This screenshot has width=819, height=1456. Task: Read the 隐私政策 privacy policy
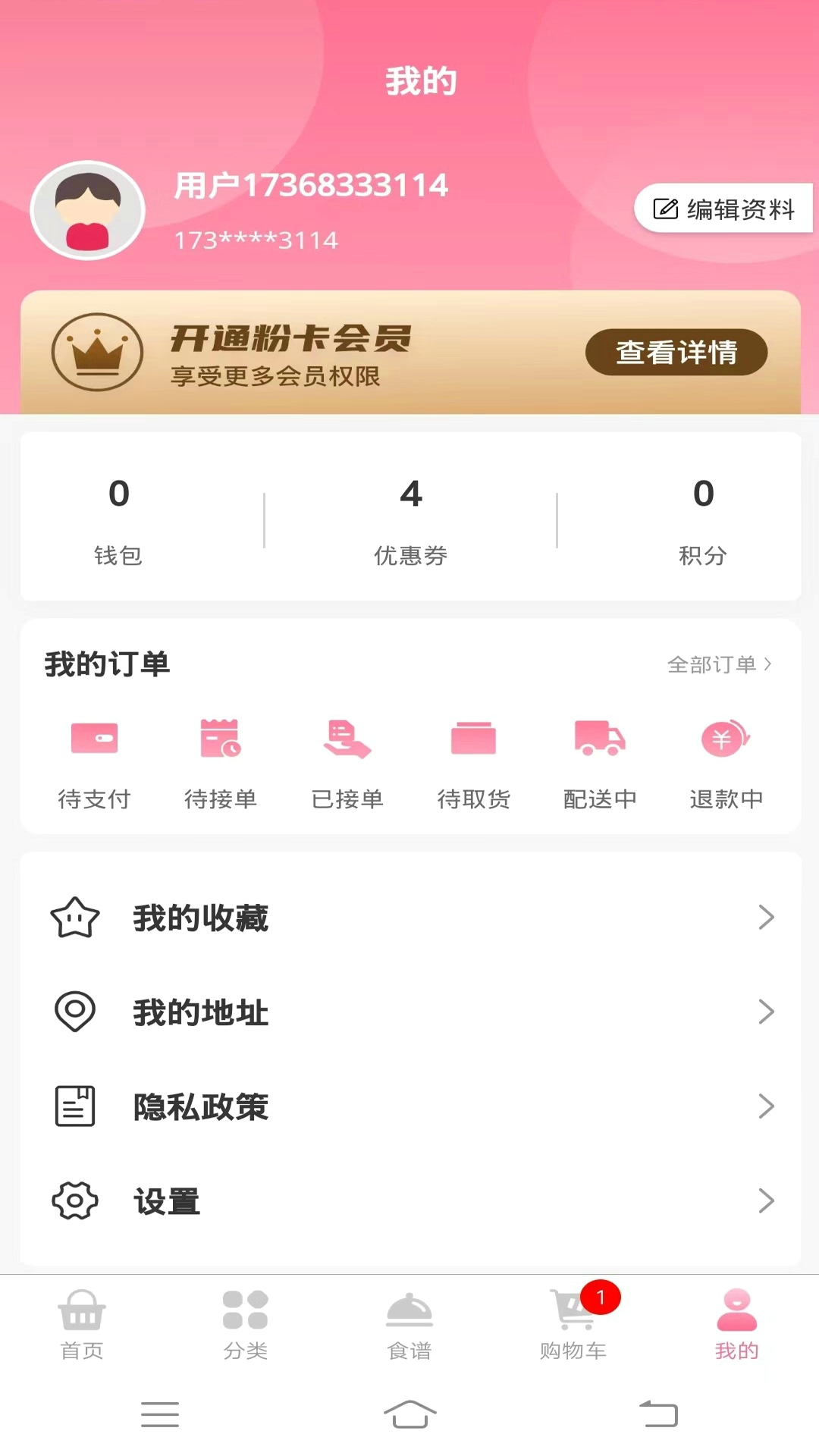point(410,1106)
